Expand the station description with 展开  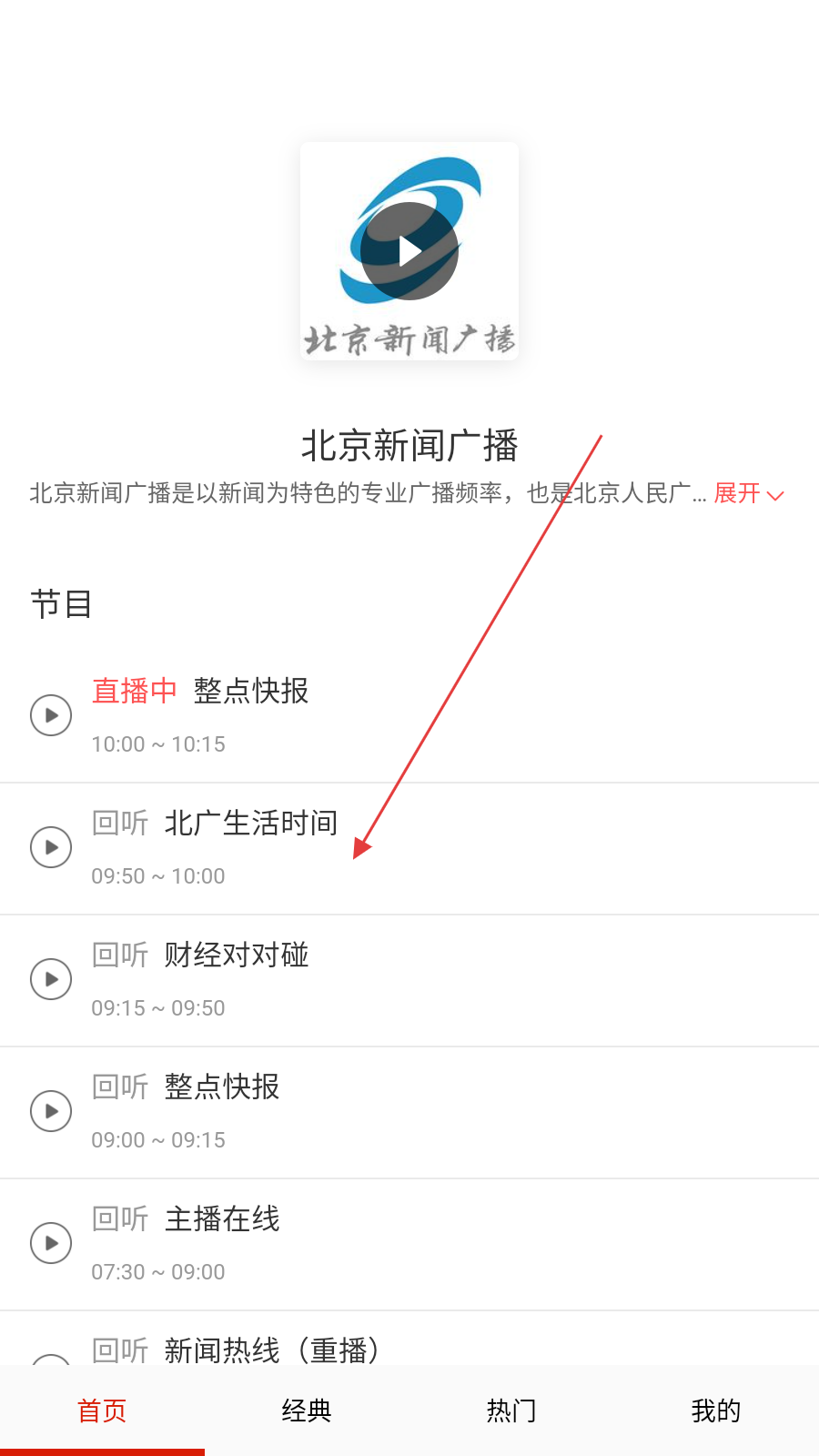[x=748, y=493]
